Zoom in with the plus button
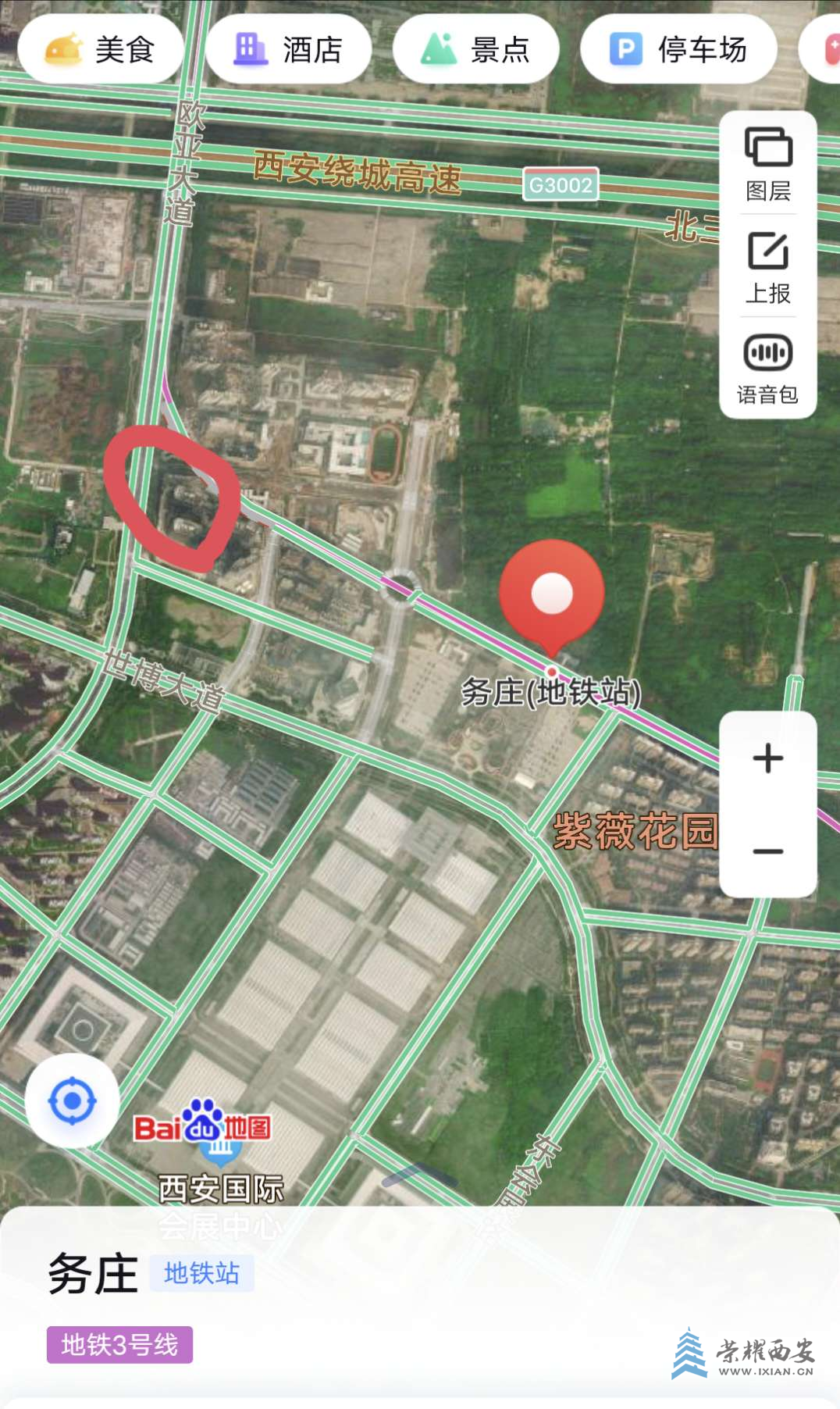The height and width of the screenshot is (1409, 840). click(x=768, y=758)
